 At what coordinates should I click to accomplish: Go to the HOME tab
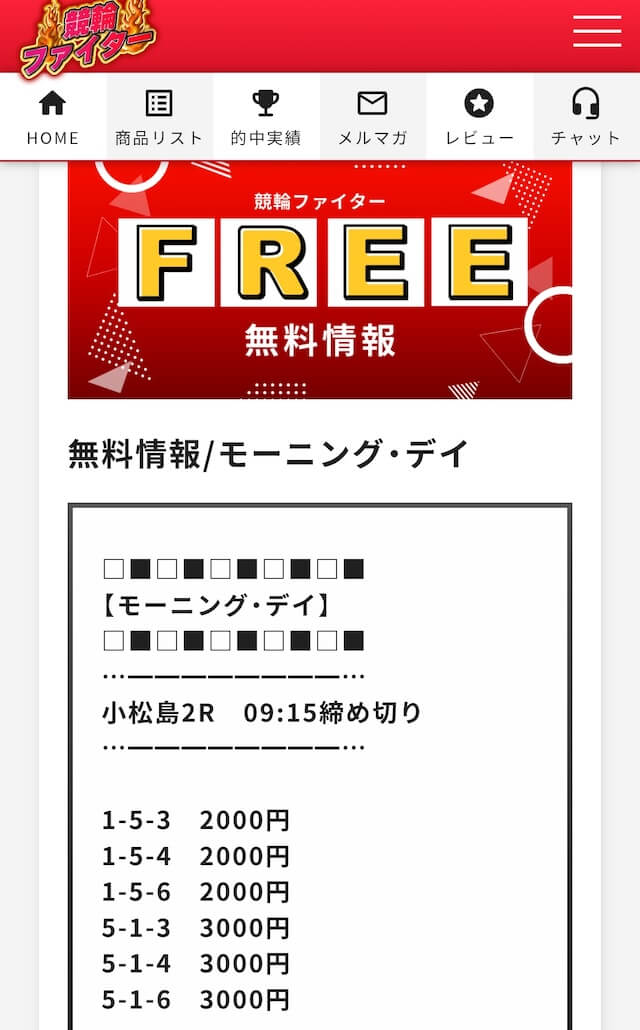click(53, 117)
